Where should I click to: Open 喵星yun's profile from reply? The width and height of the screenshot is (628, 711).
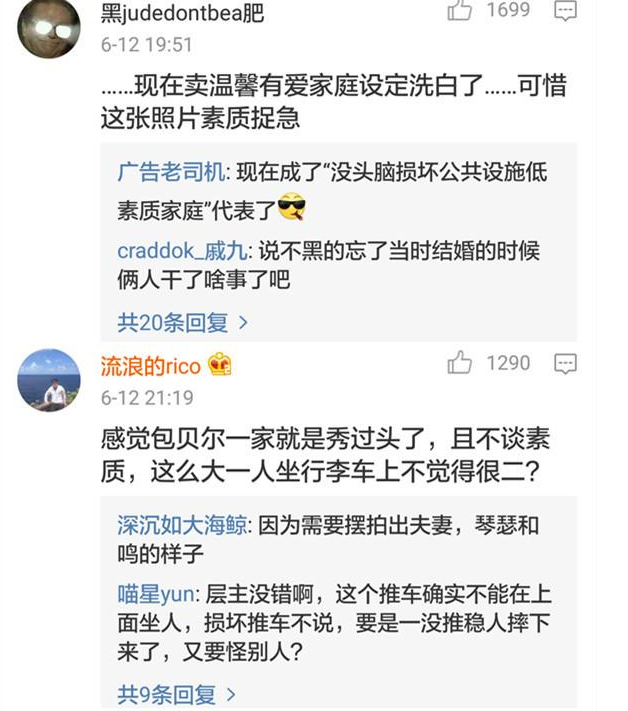tap(154, 594)
